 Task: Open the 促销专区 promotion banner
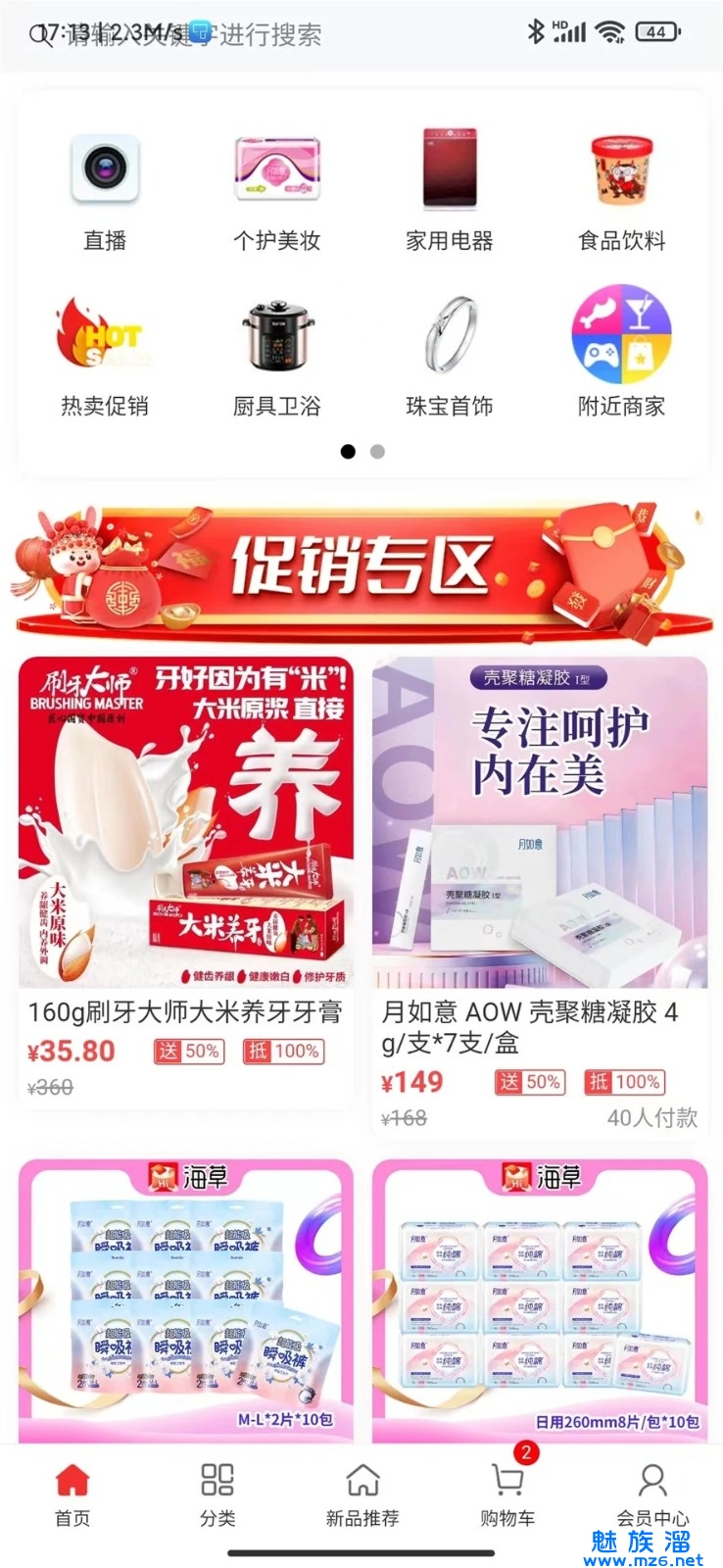click(x=361, y=568)
